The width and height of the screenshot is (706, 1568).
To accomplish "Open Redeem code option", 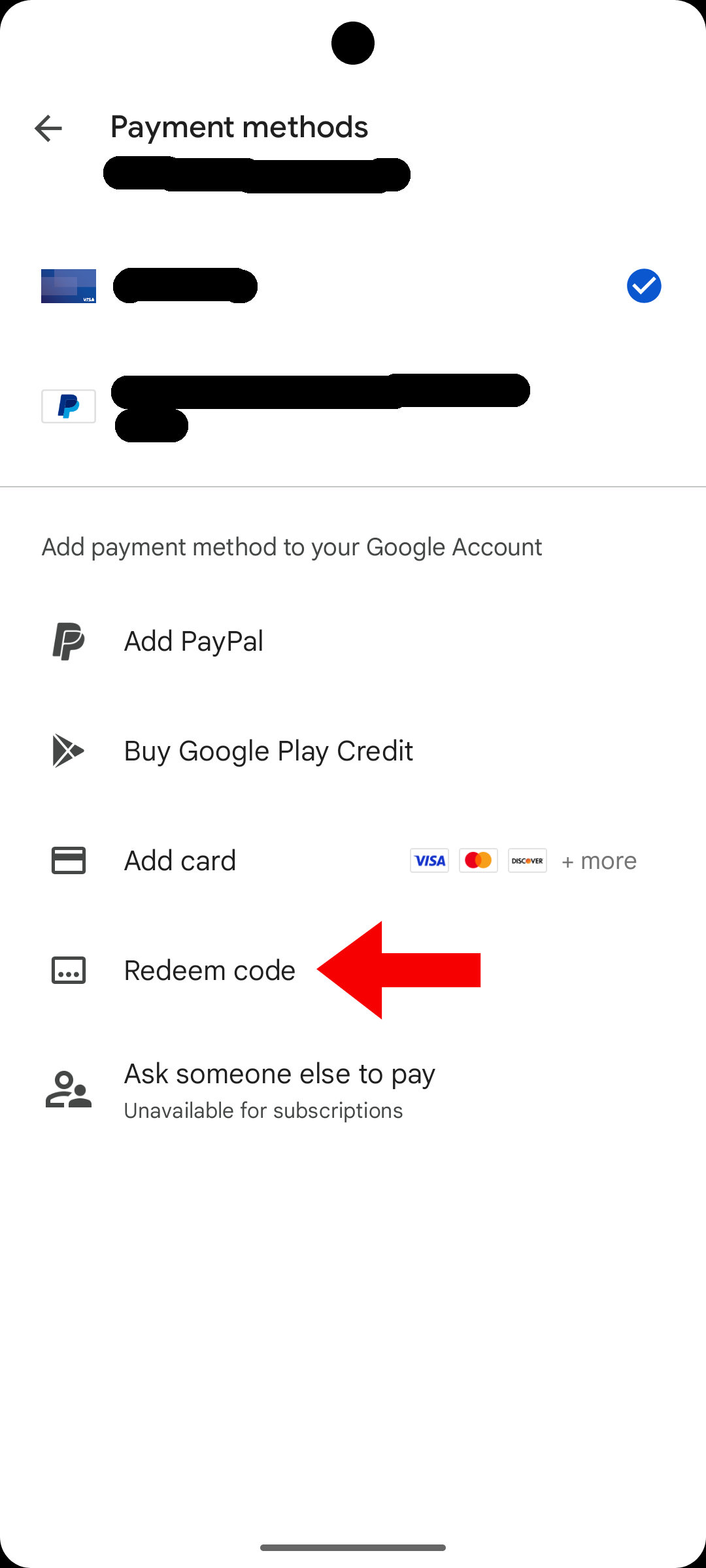I will (x=209, y=971).
